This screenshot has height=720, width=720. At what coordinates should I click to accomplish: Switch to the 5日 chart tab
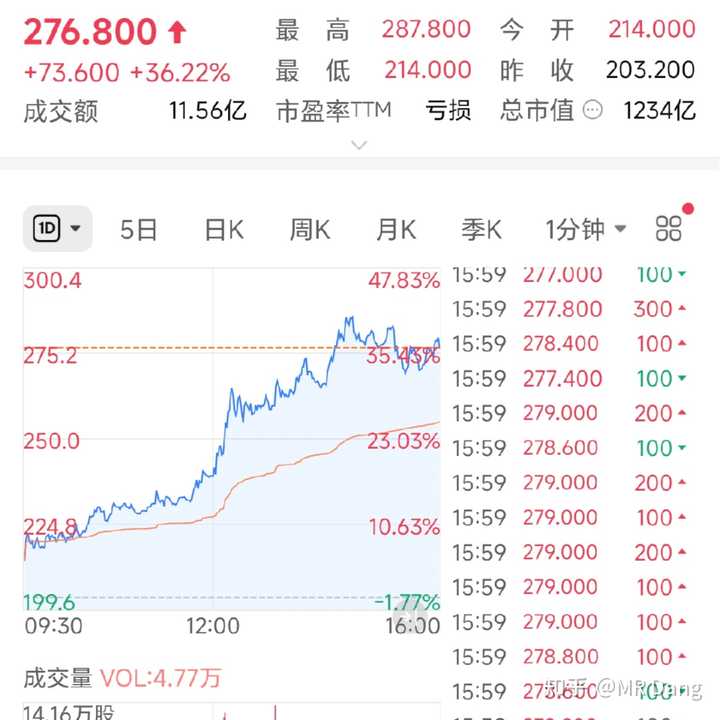[139, 229]
